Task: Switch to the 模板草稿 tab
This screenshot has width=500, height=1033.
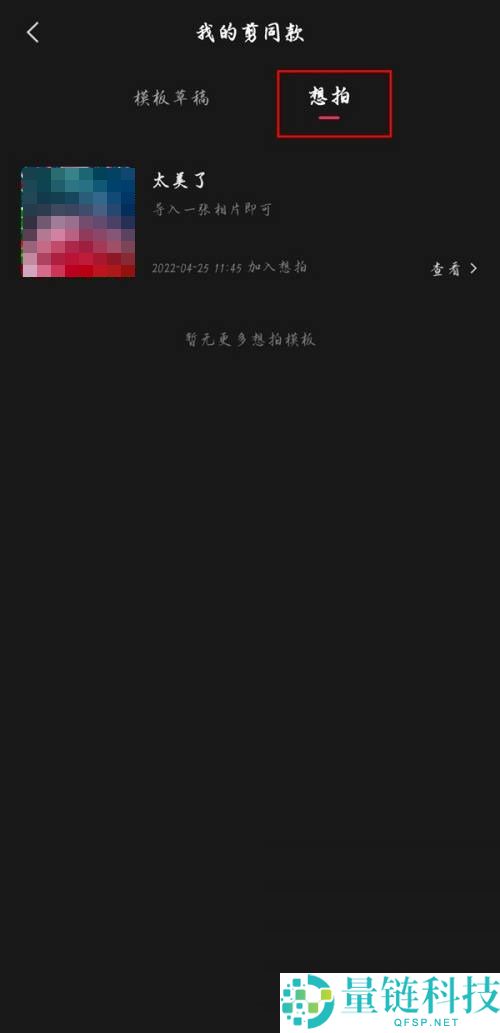Action: pos(172,99)
